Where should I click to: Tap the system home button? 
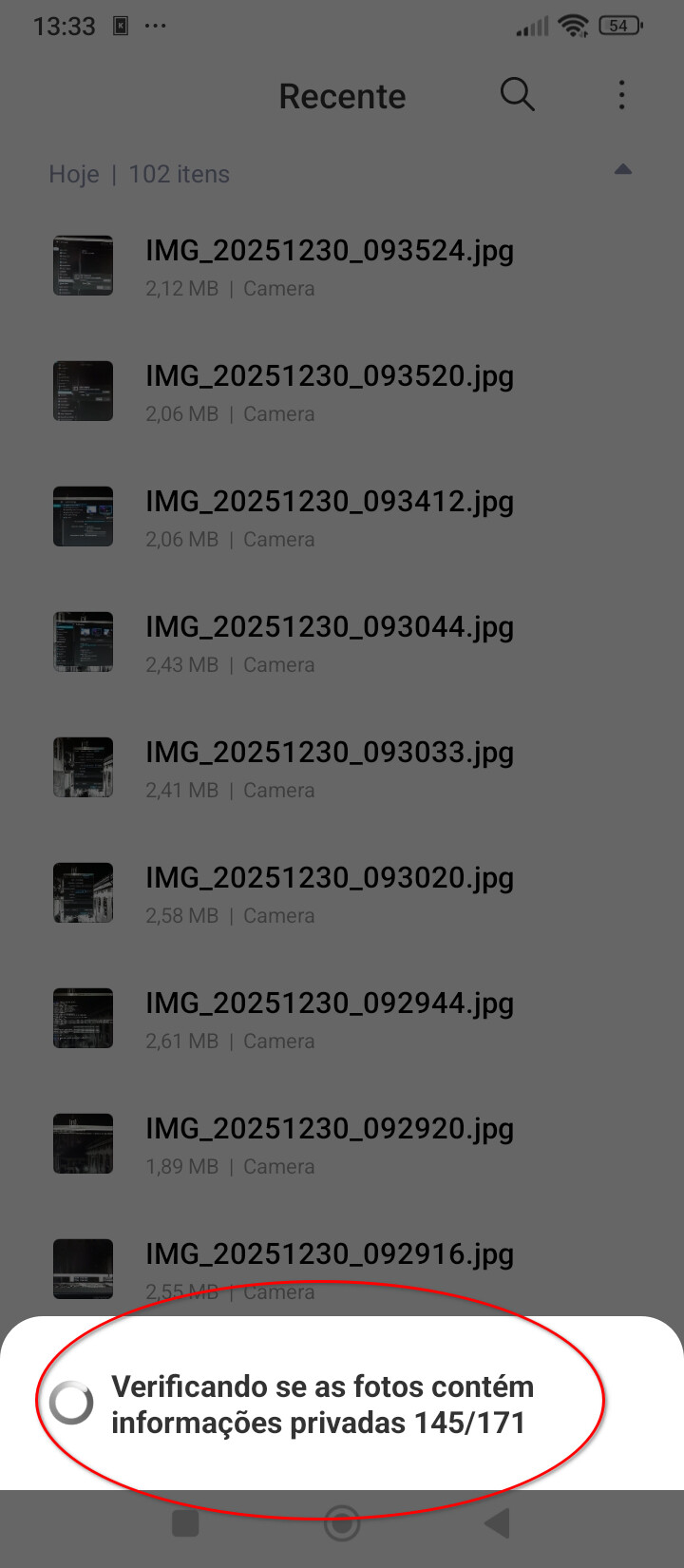tap(342, 1523)
